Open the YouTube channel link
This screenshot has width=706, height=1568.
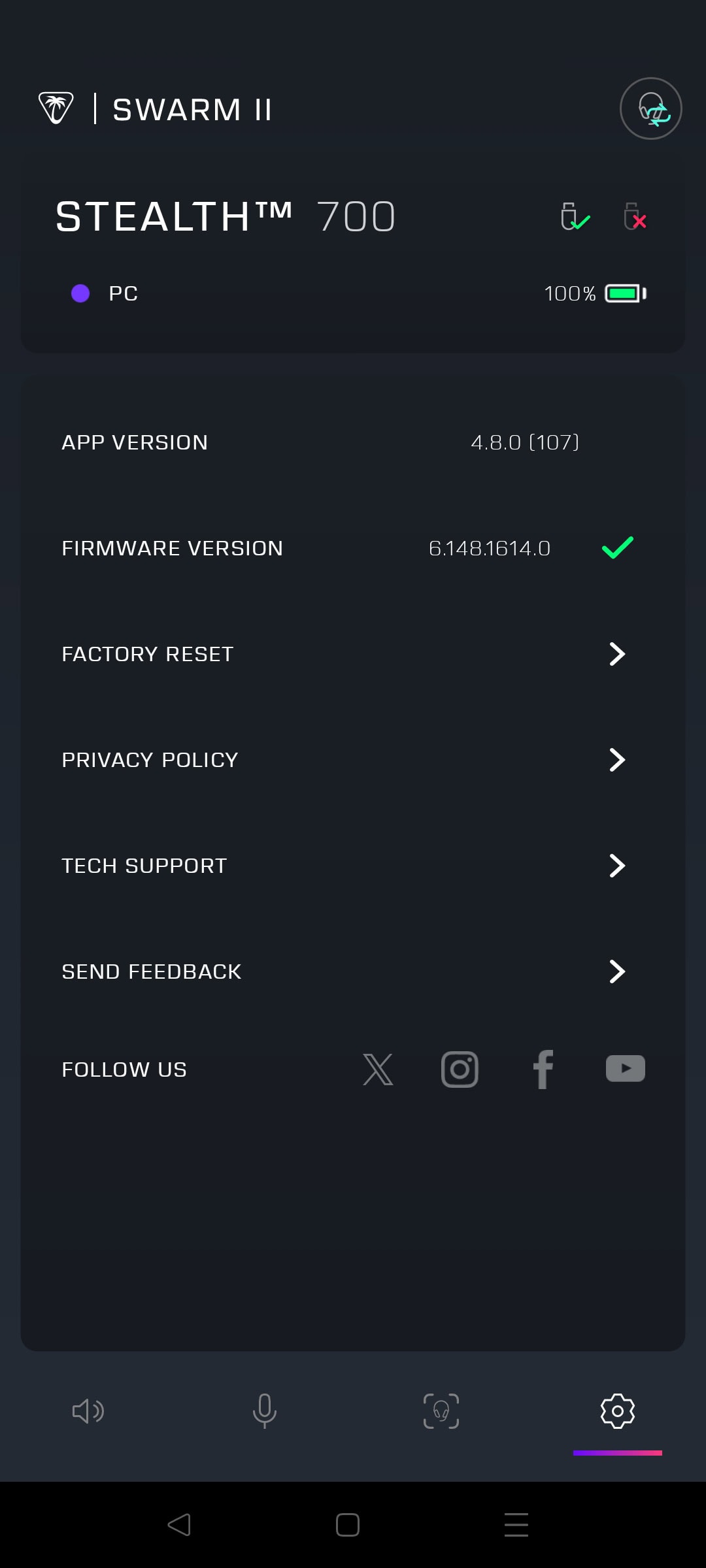[625, 1069]
